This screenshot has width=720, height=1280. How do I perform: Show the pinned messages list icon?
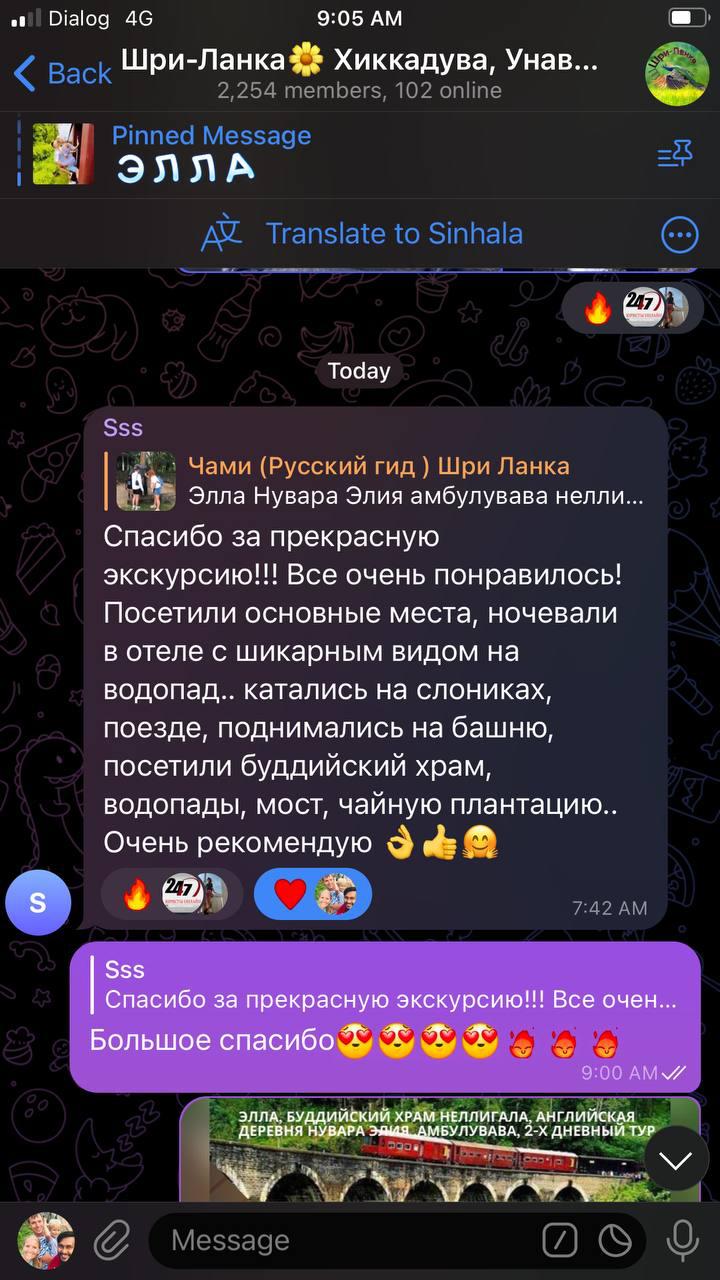pyautogui.click(x=675, y=154)
